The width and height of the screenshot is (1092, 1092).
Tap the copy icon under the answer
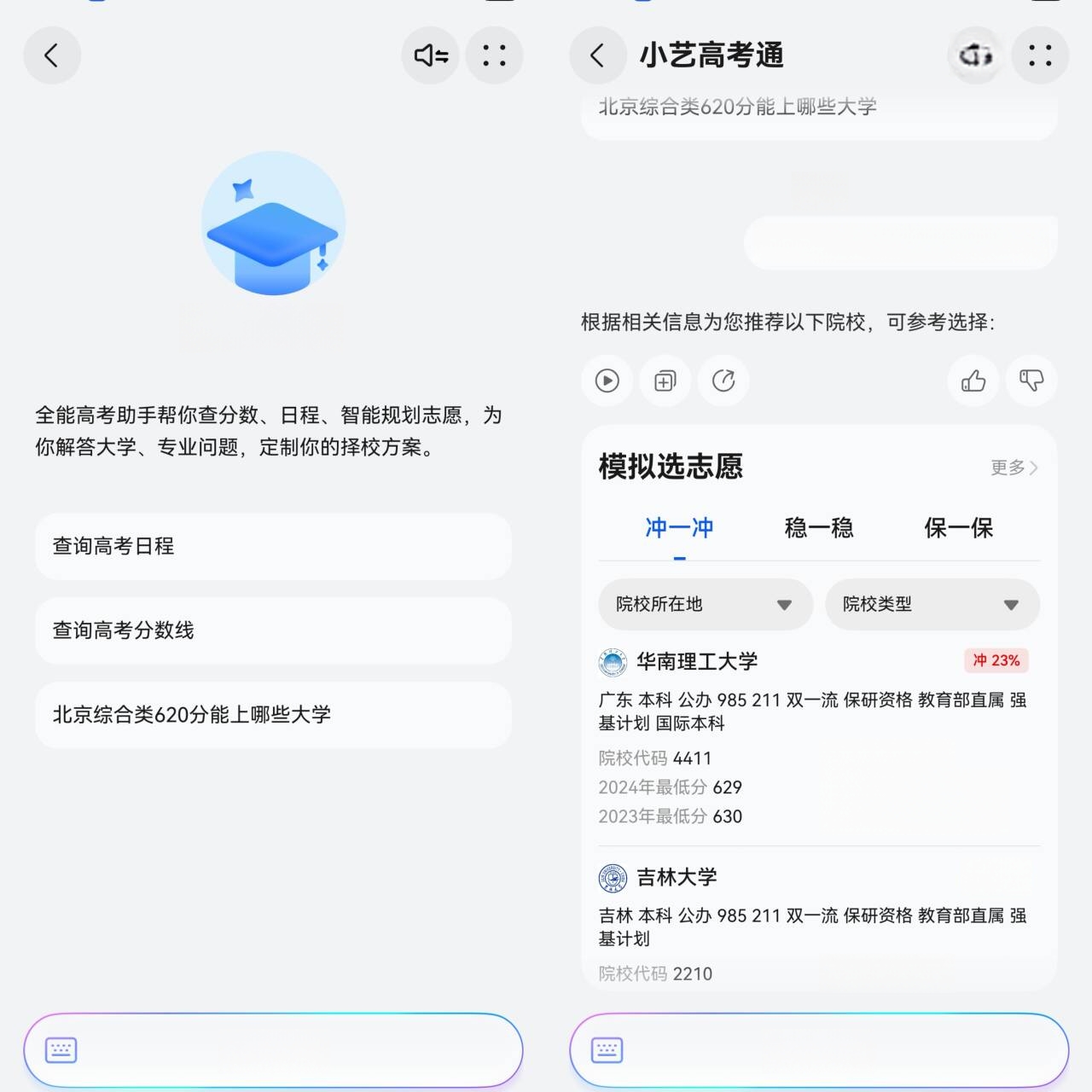(x=665, y=380)
